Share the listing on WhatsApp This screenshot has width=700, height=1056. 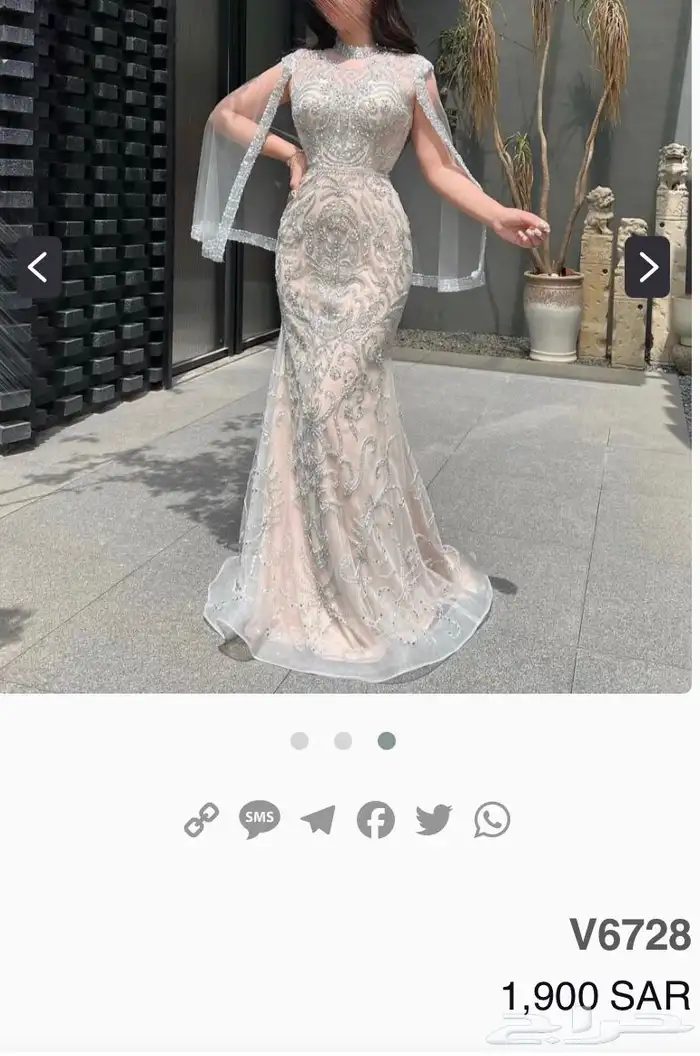(x=492, y=820)
